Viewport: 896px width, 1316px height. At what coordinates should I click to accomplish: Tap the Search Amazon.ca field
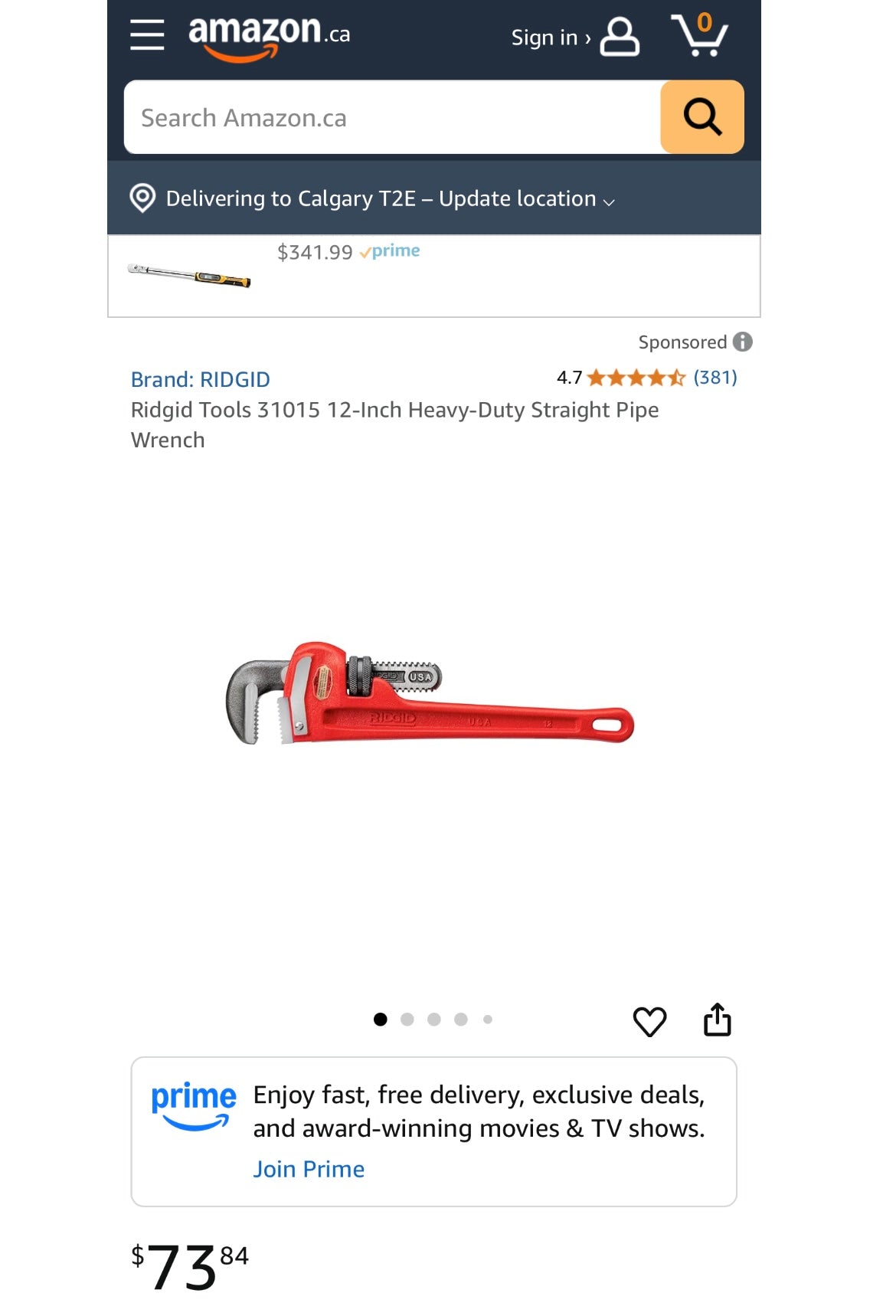392,118
